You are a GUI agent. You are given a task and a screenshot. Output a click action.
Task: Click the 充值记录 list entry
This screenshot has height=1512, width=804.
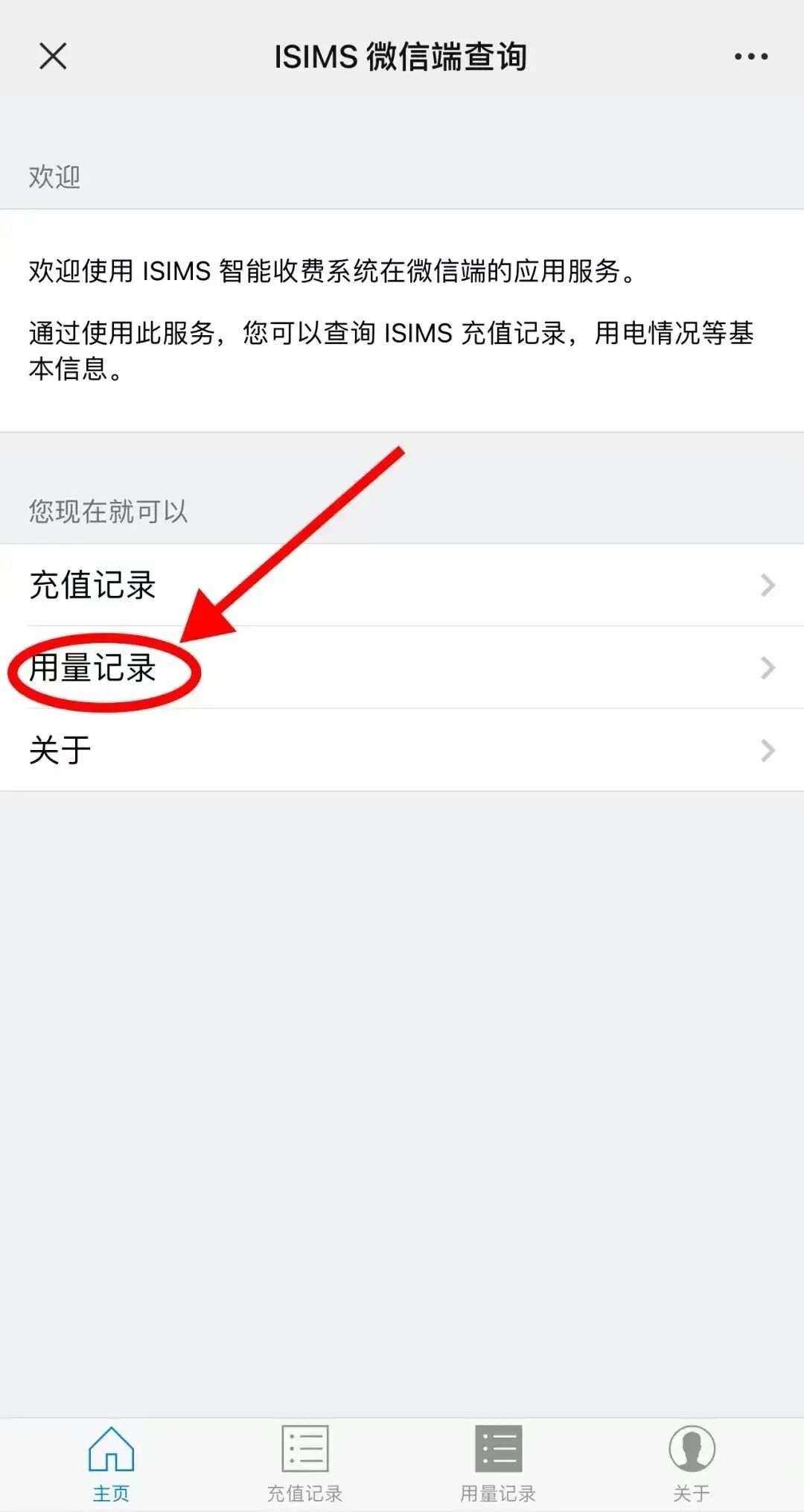[93, 586]
